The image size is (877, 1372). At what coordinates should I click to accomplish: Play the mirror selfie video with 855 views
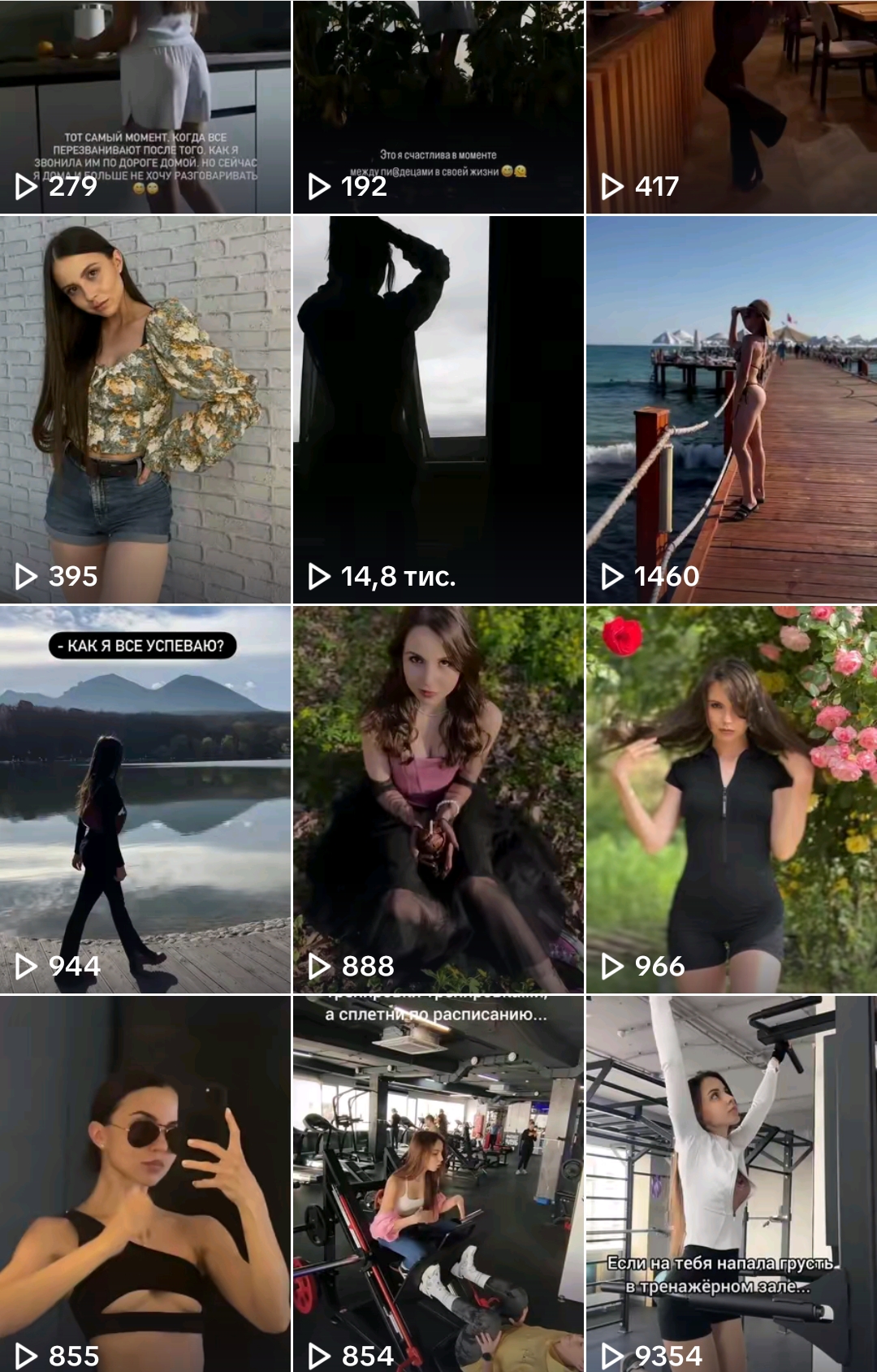(x=145, y=1184)
